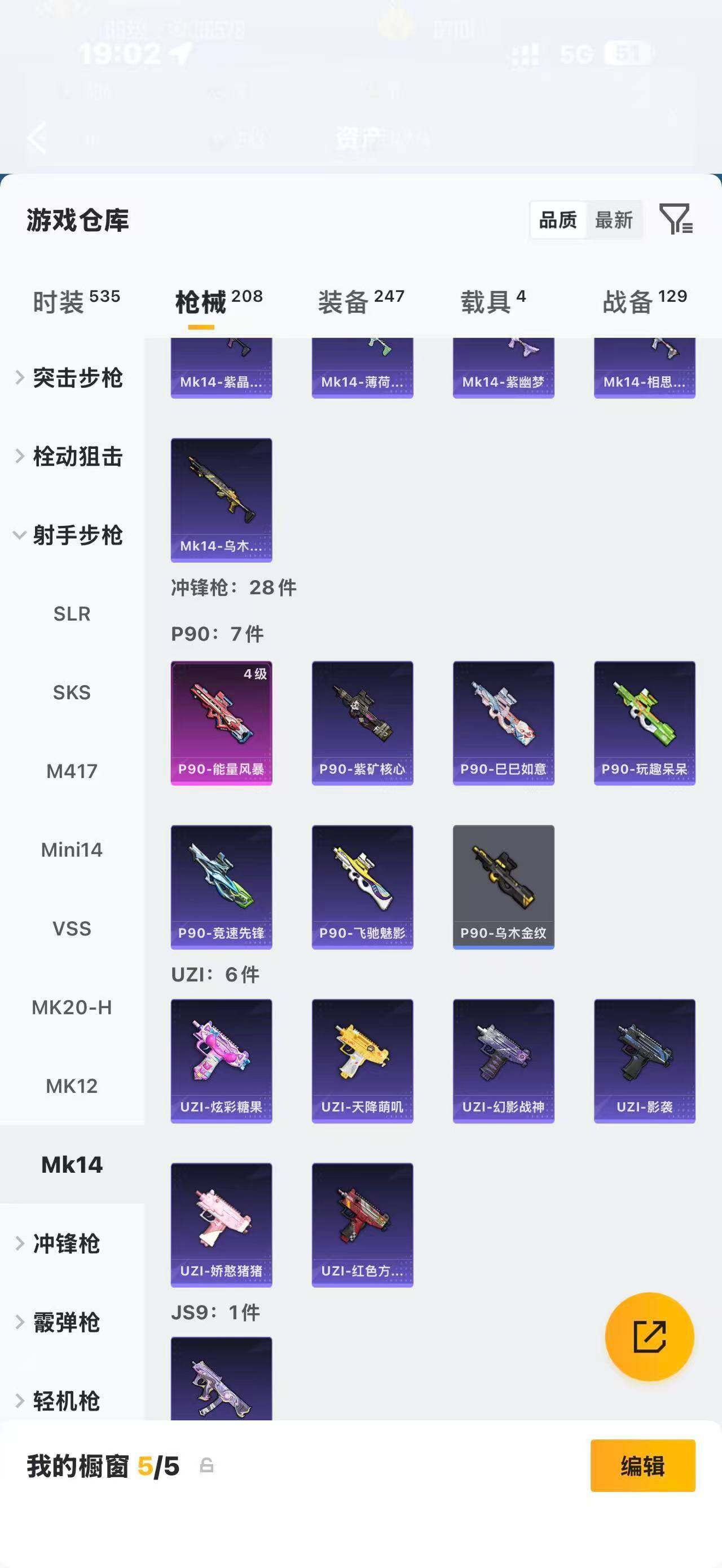Switch to the 时装 tab
The height and width of the screenshot is (1568, 722).
(x=76, y=302)
